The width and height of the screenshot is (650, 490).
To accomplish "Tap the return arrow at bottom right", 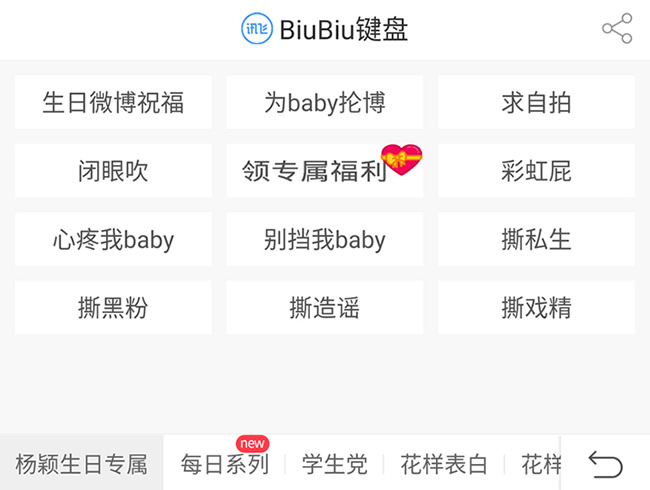I will (x=605, y=464).
